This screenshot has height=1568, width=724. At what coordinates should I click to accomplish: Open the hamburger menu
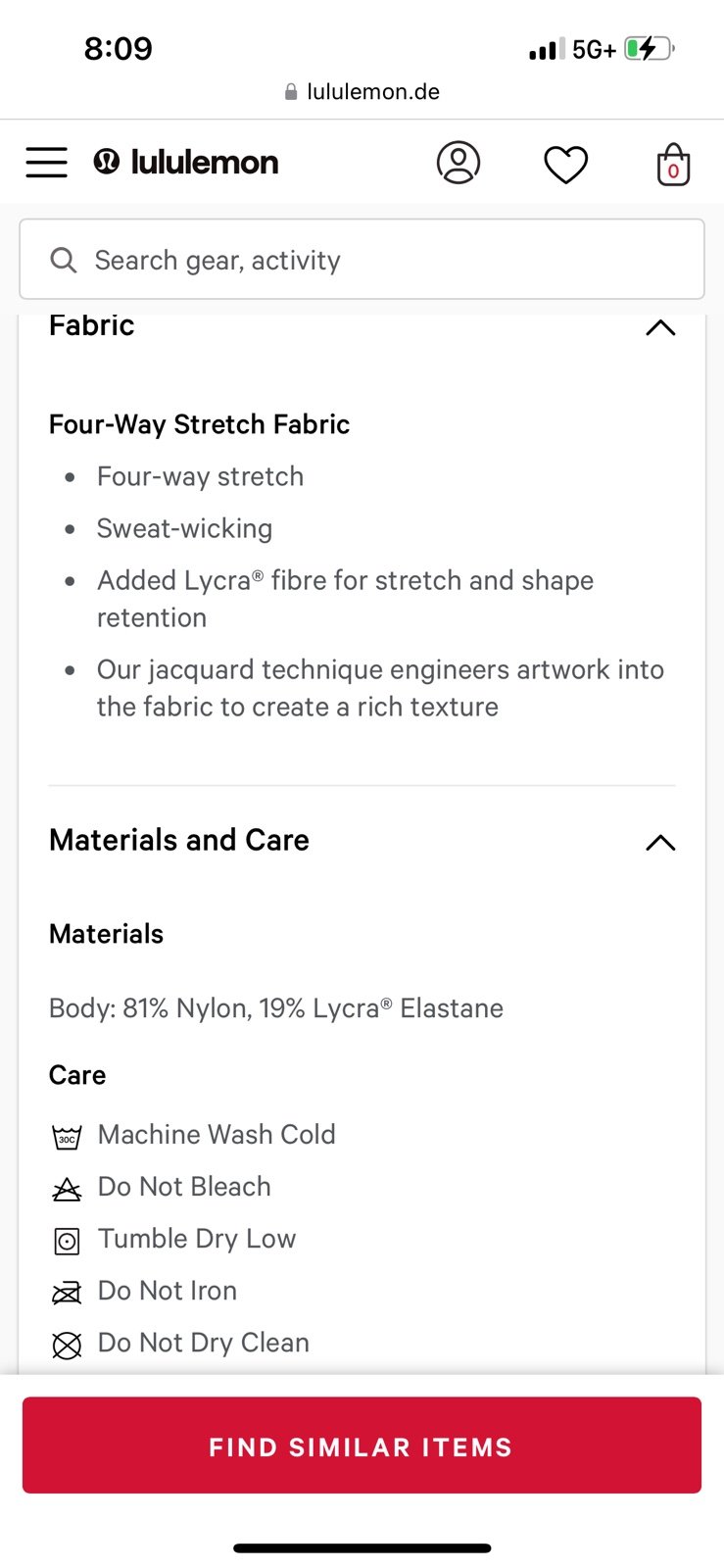click(x=46, y=163)
